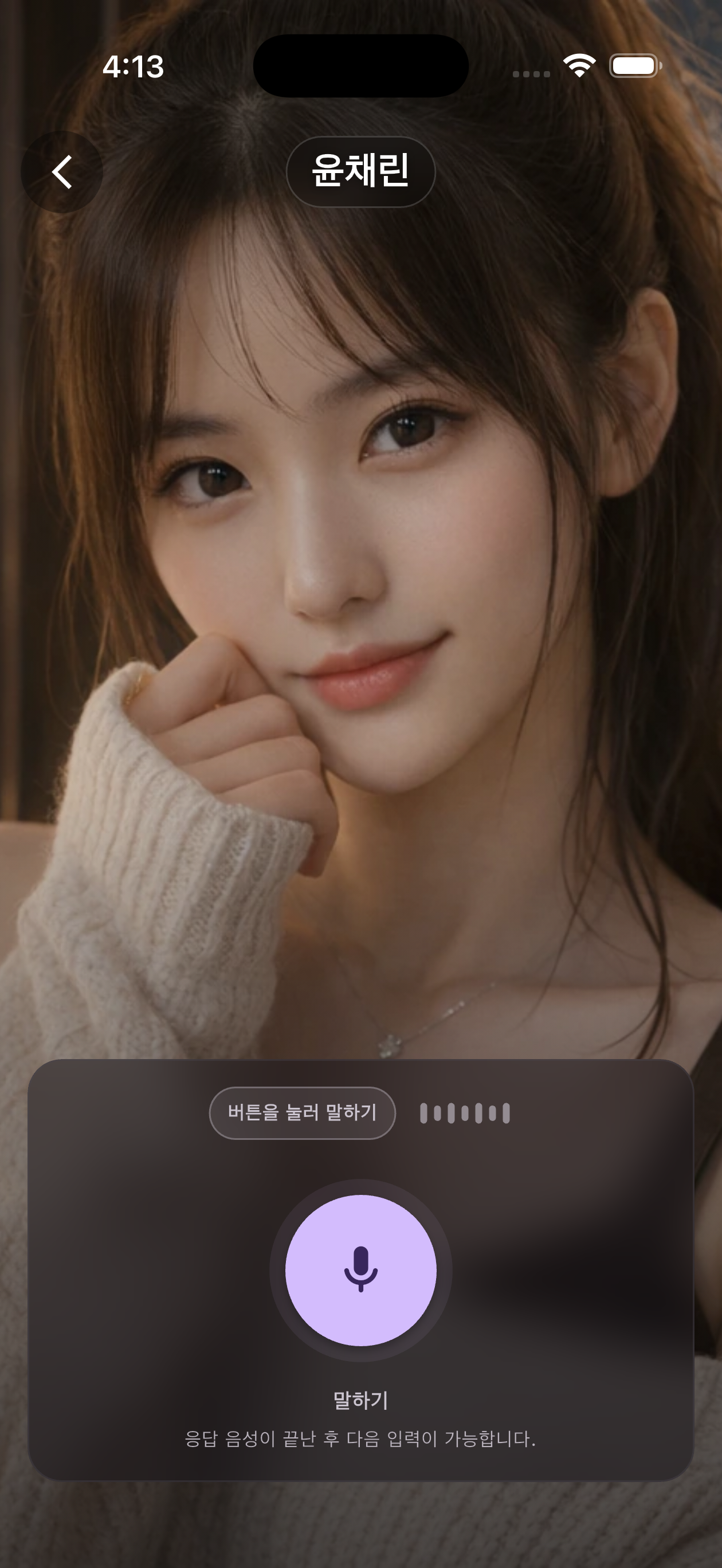Go back using the arrow icon

(61, 173)
